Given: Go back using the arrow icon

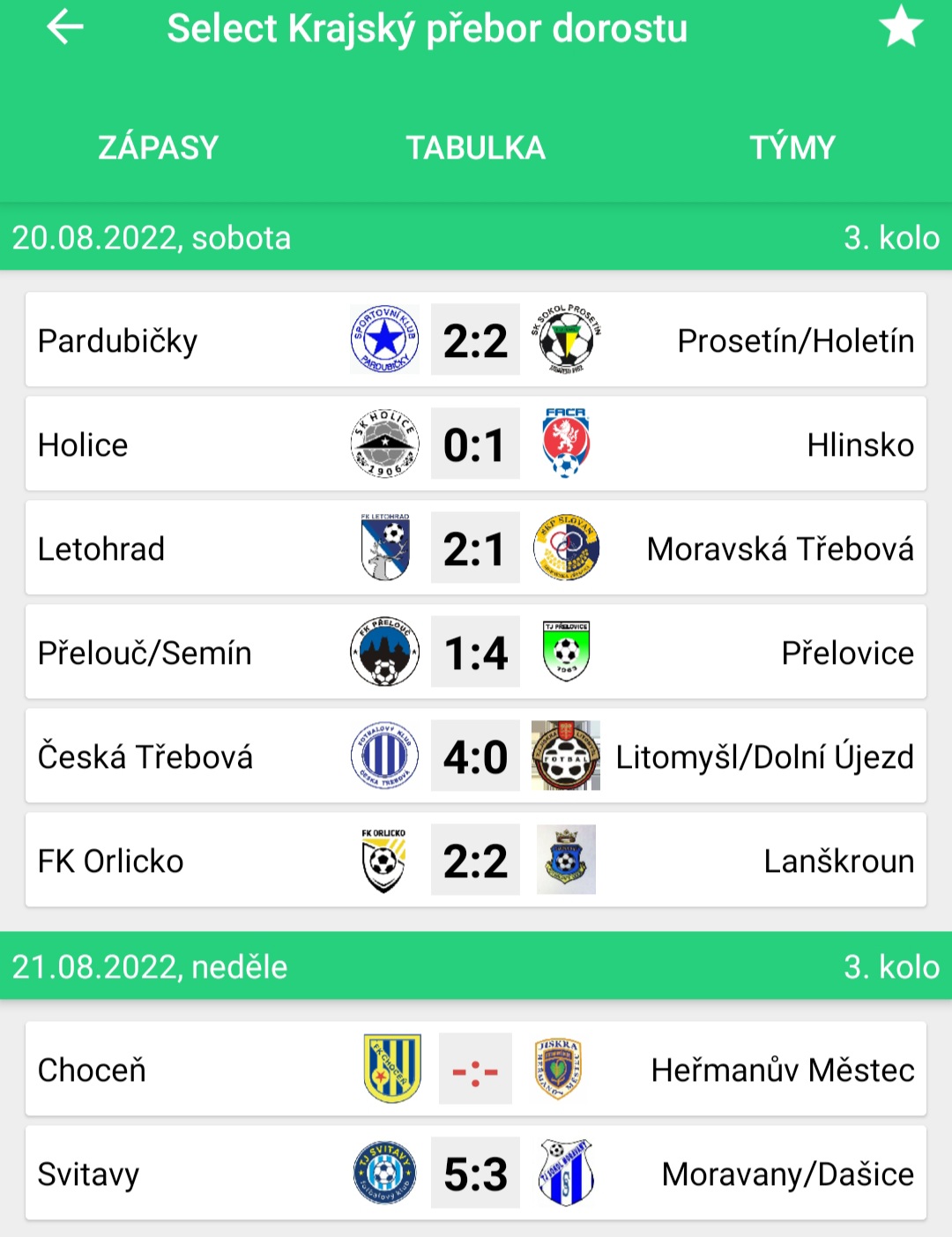Looking at the screenshot, I should click(x=64, y=27).
